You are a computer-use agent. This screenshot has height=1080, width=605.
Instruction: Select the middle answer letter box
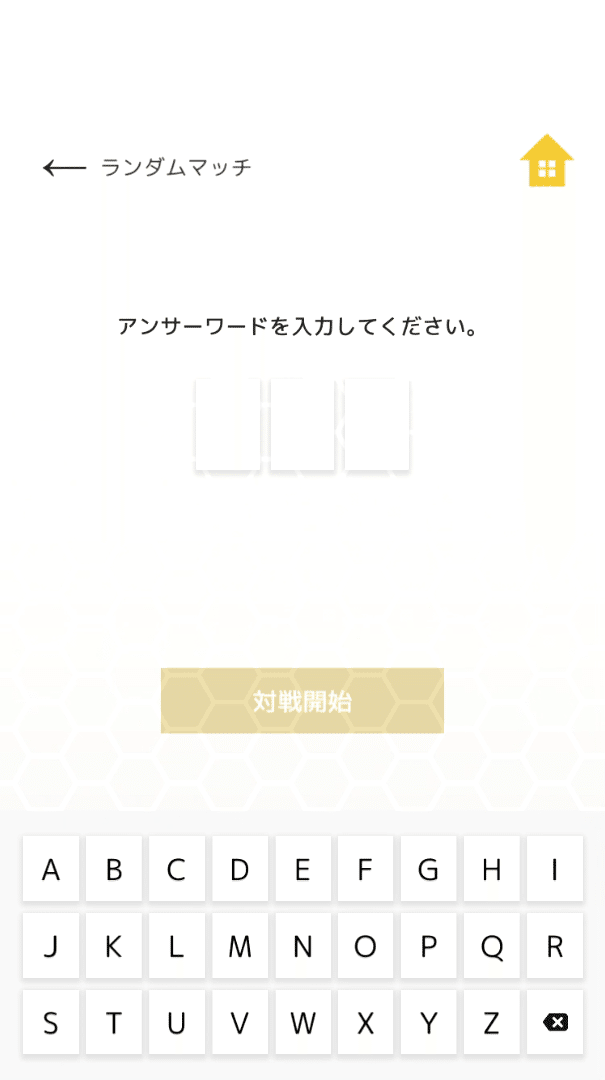tap(302, 424)
